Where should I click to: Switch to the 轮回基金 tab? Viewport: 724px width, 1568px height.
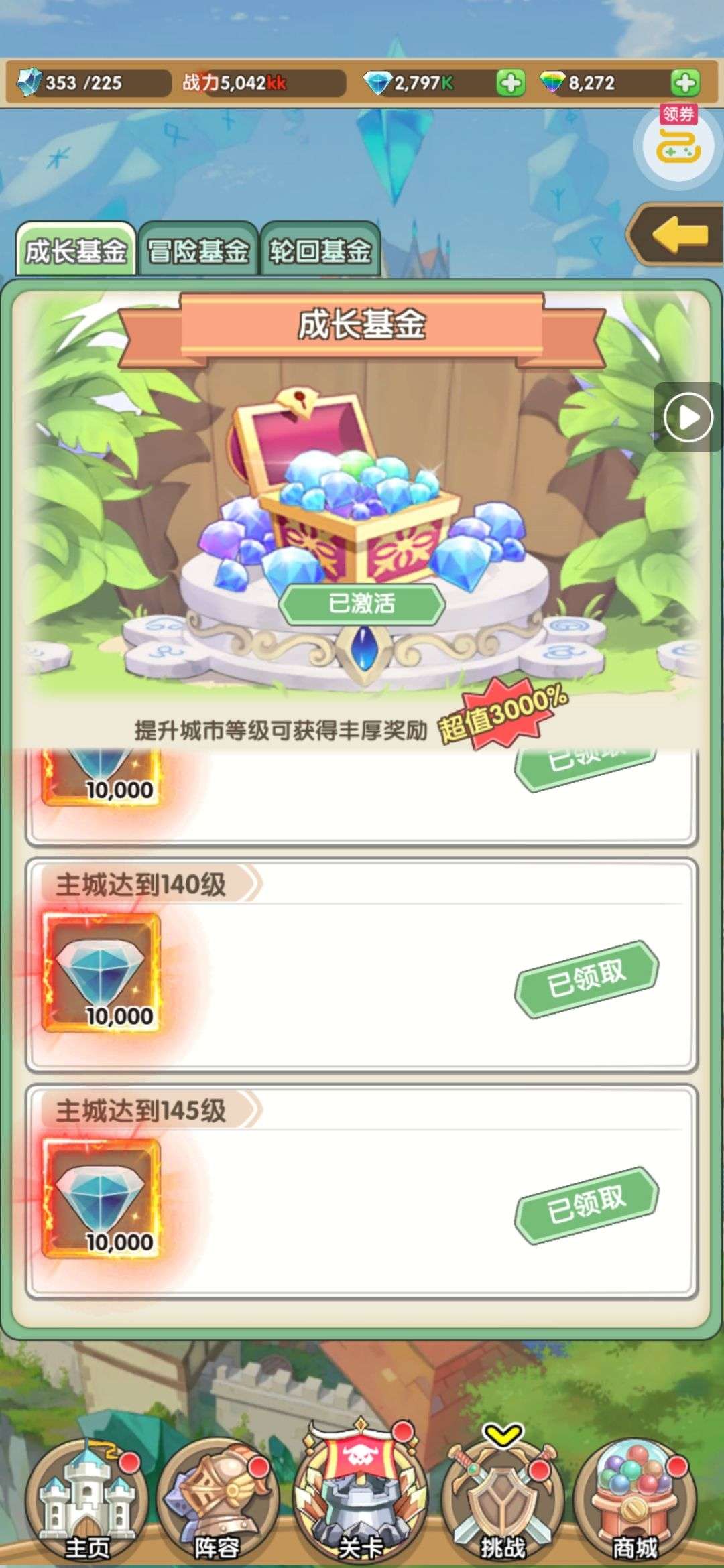(320, 251)
